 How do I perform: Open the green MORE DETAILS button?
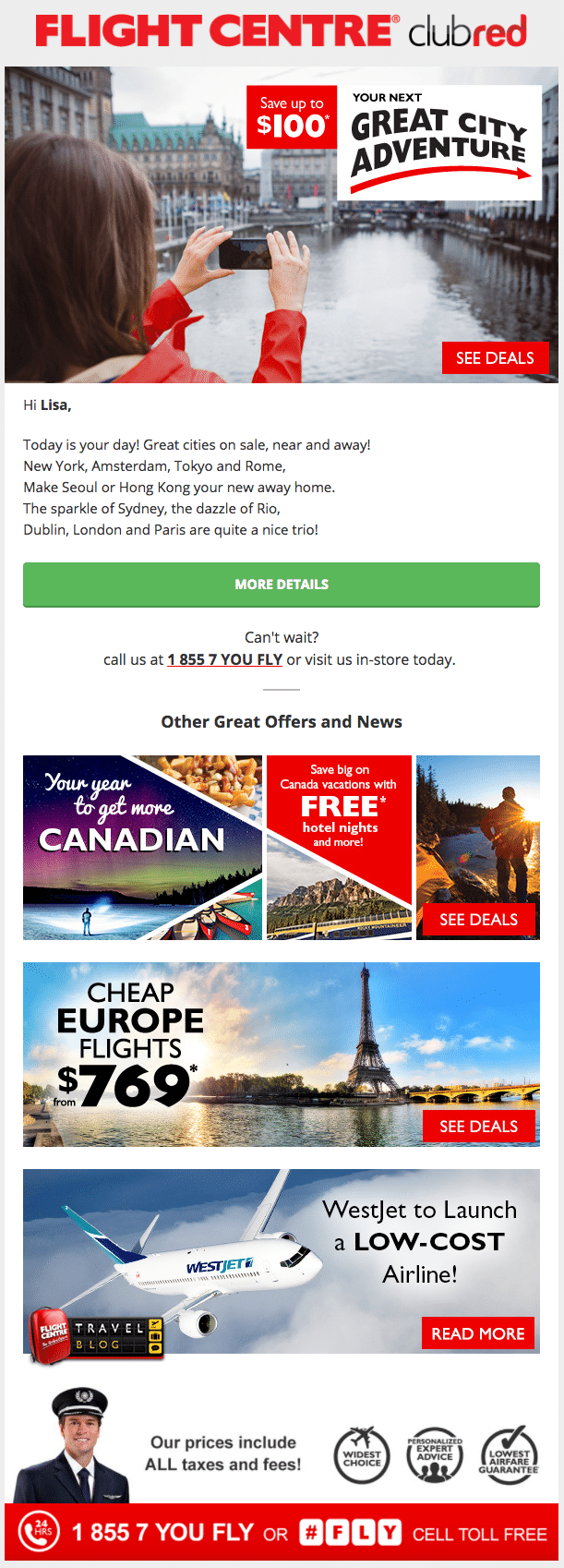tap(282, 585)
